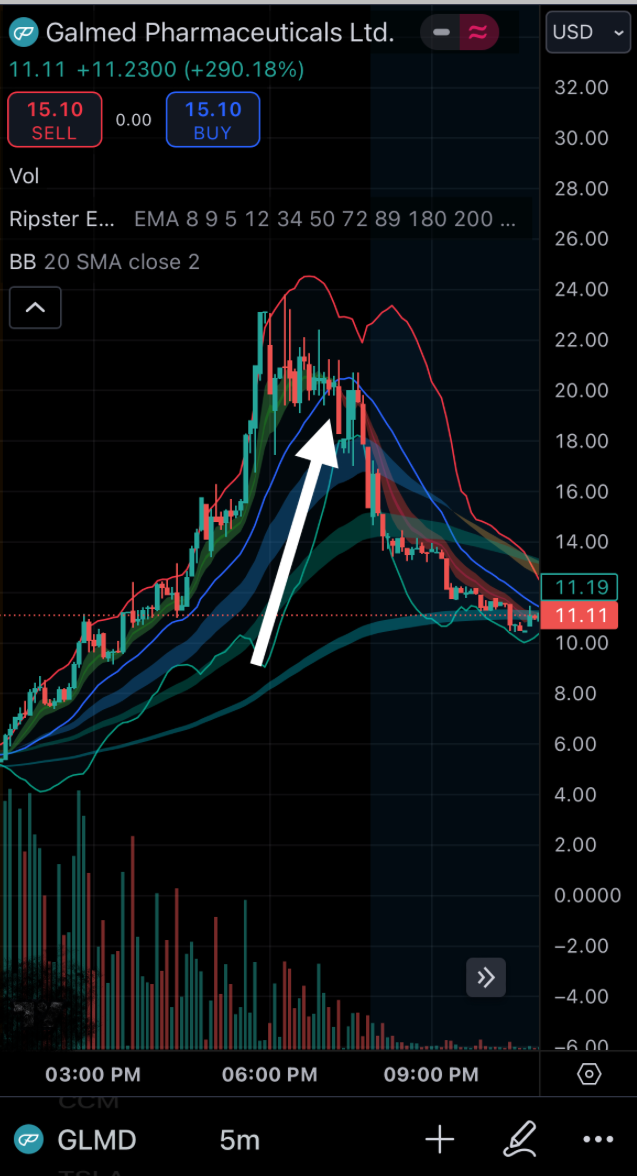
Task: Select the Vol indicator legend
Action: (x=25, y=176)
